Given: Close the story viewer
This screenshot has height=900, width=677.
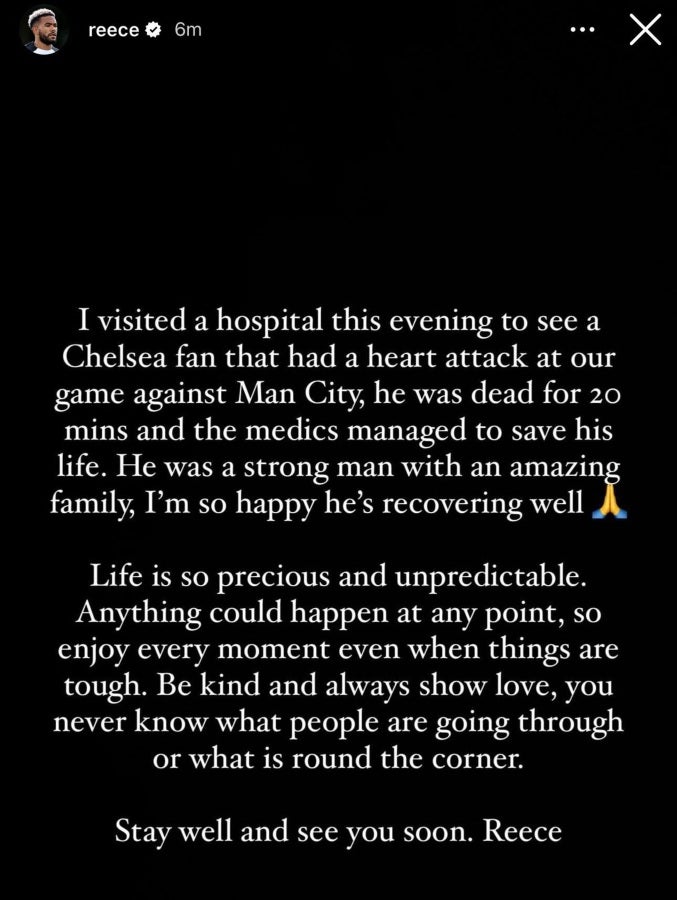Looking at the screenshot, I should [645, 30].
